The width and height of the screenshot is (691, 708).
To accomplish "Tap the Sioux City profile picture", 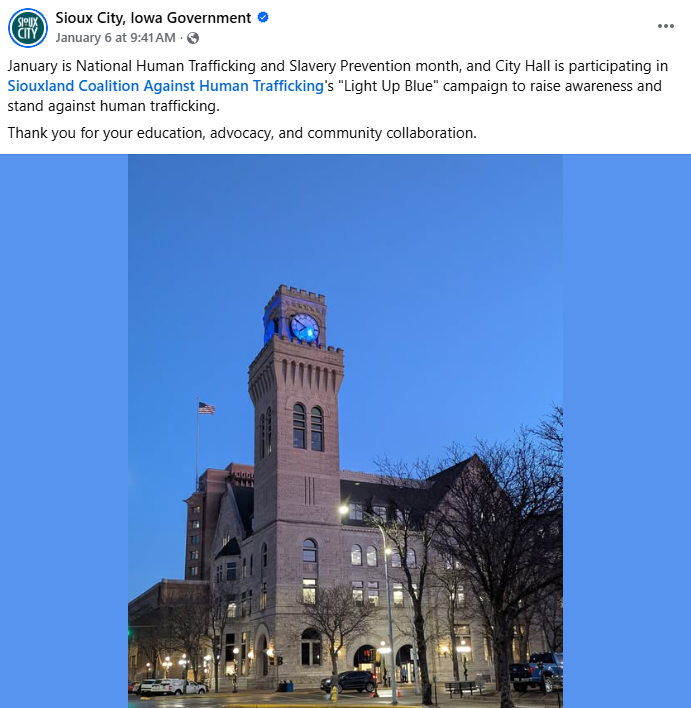I will (28, 27).
